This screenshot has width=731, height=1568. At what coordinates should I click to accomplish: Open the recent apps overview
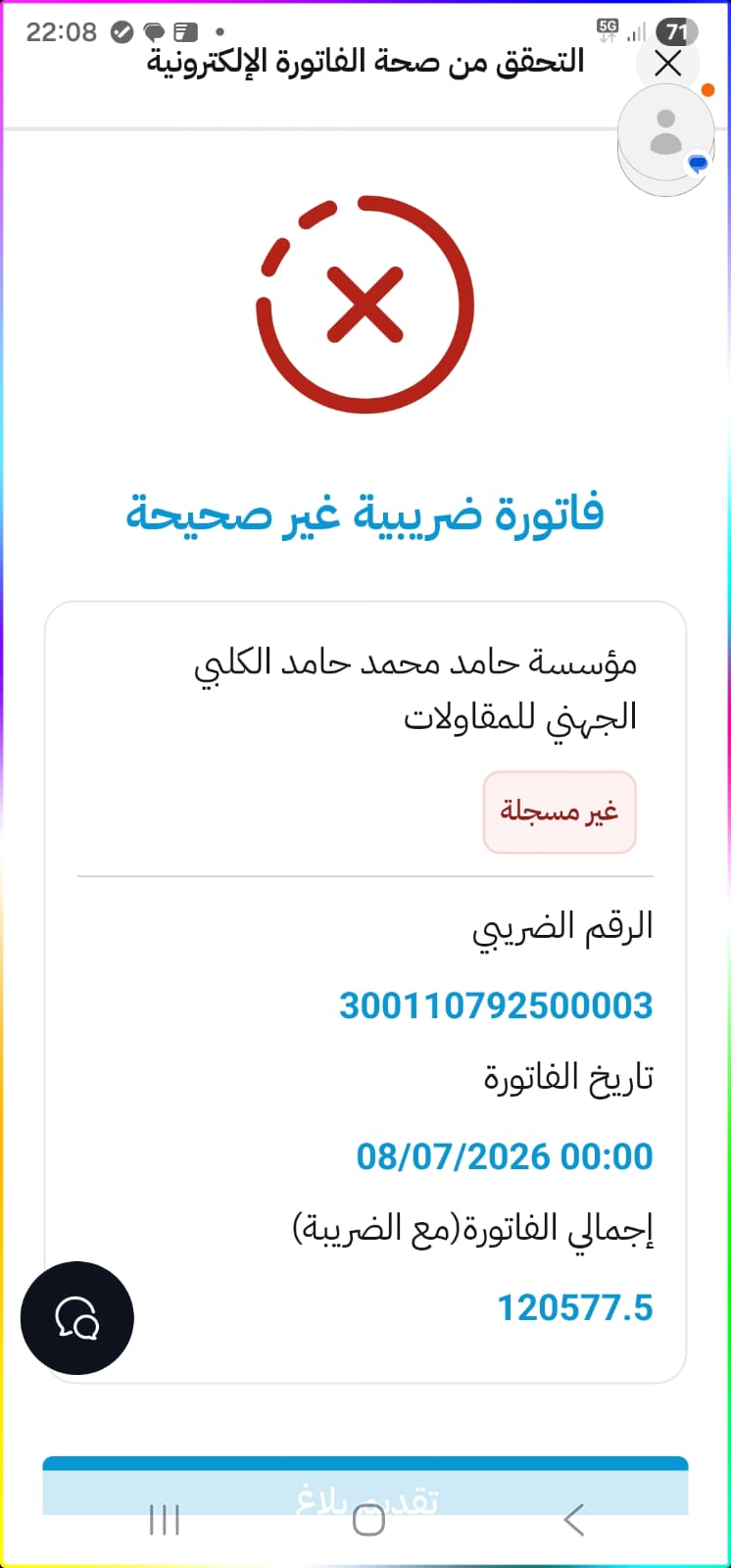coord(165,1520)
